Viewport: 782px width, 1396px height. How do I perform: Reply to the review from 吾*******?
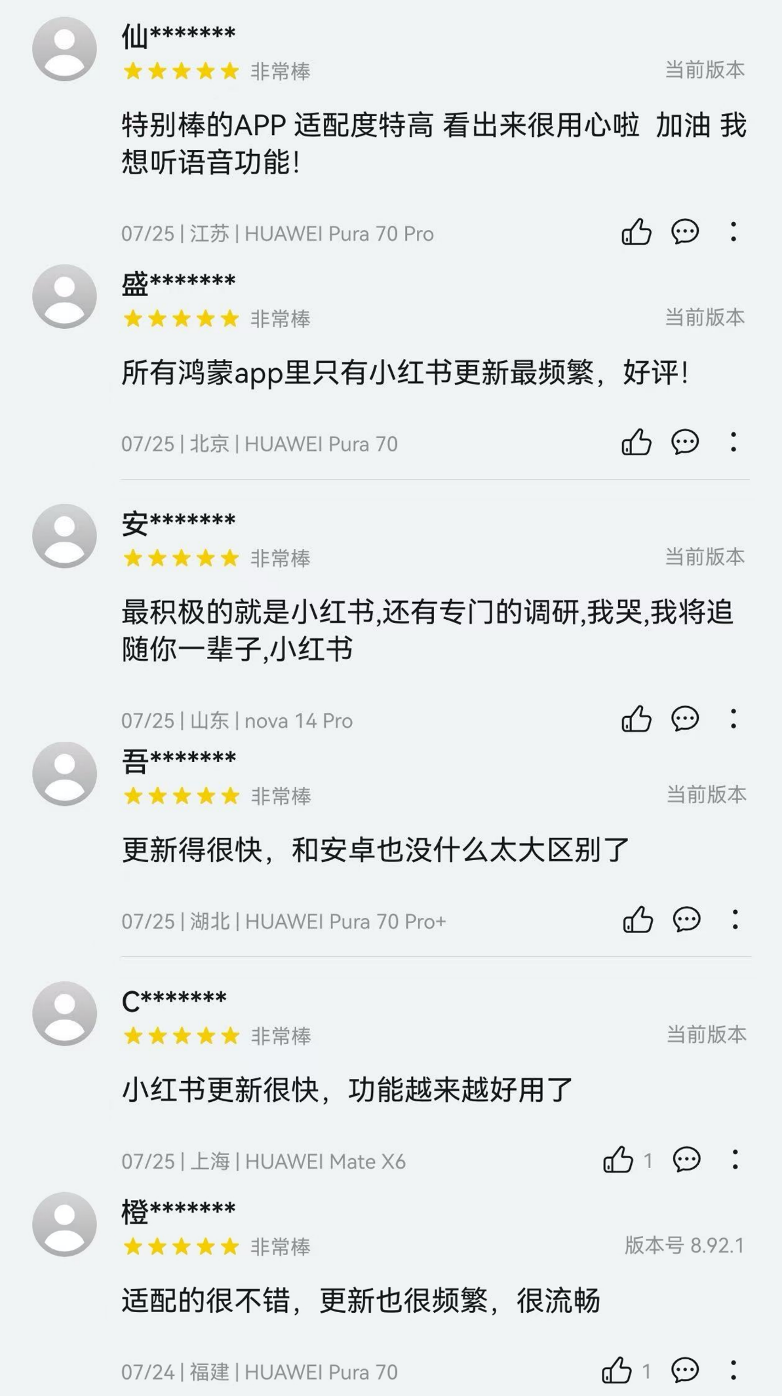coord(686,920)
